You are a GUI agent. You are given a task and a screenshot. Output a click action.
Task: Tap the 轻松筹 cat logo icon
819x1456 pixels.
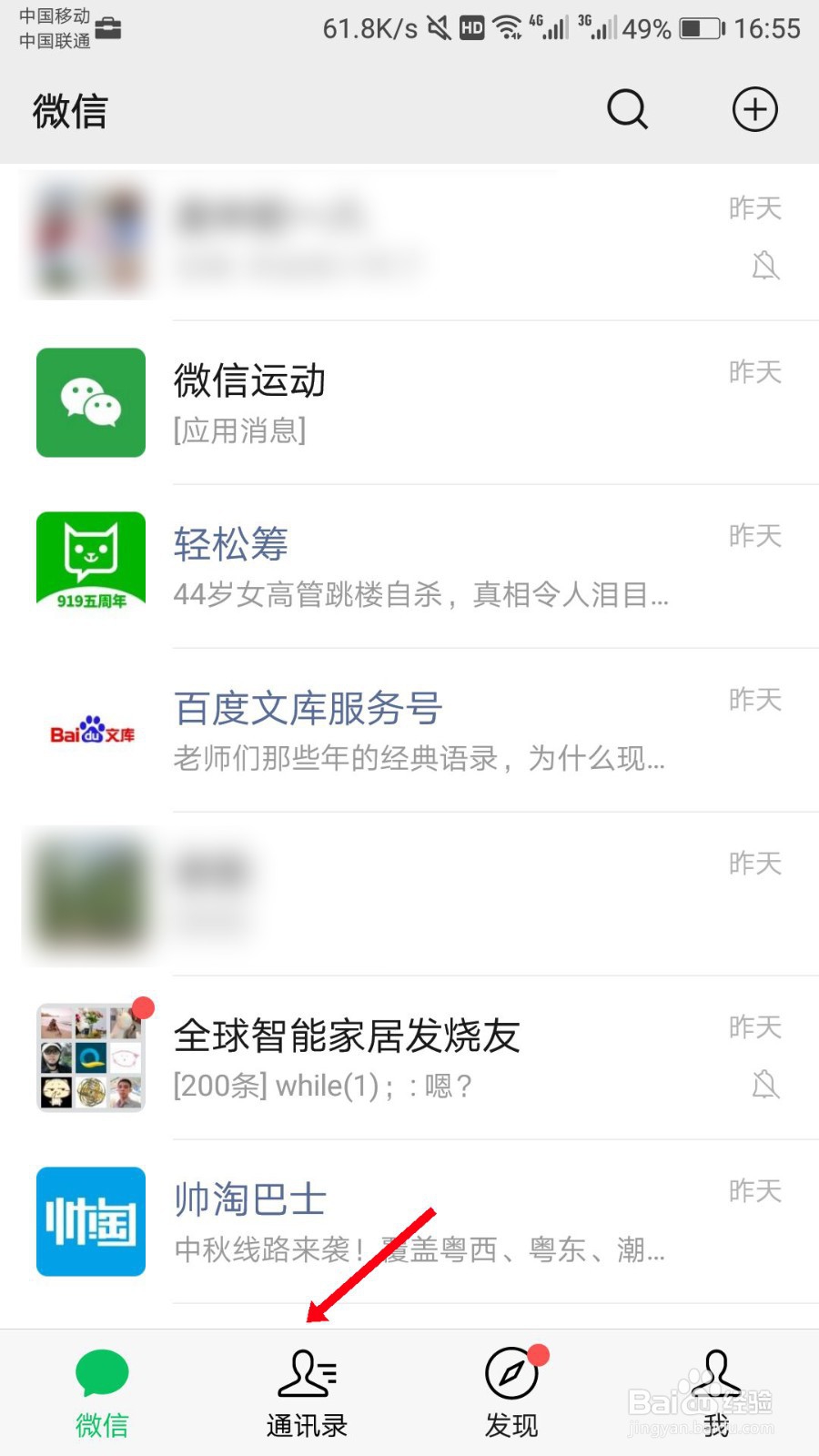[89, 561]
